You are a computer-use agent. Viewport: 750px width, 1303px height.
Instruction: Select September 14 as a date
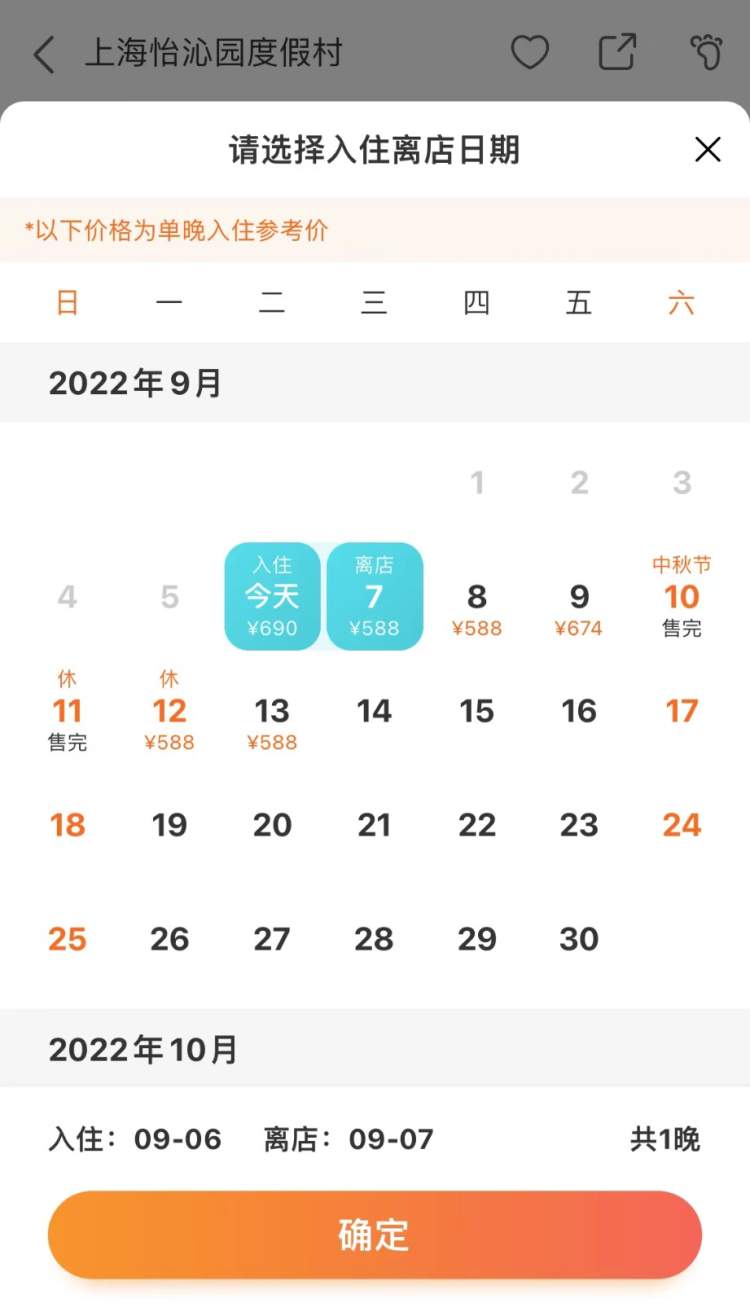click(x=374, y=712)
